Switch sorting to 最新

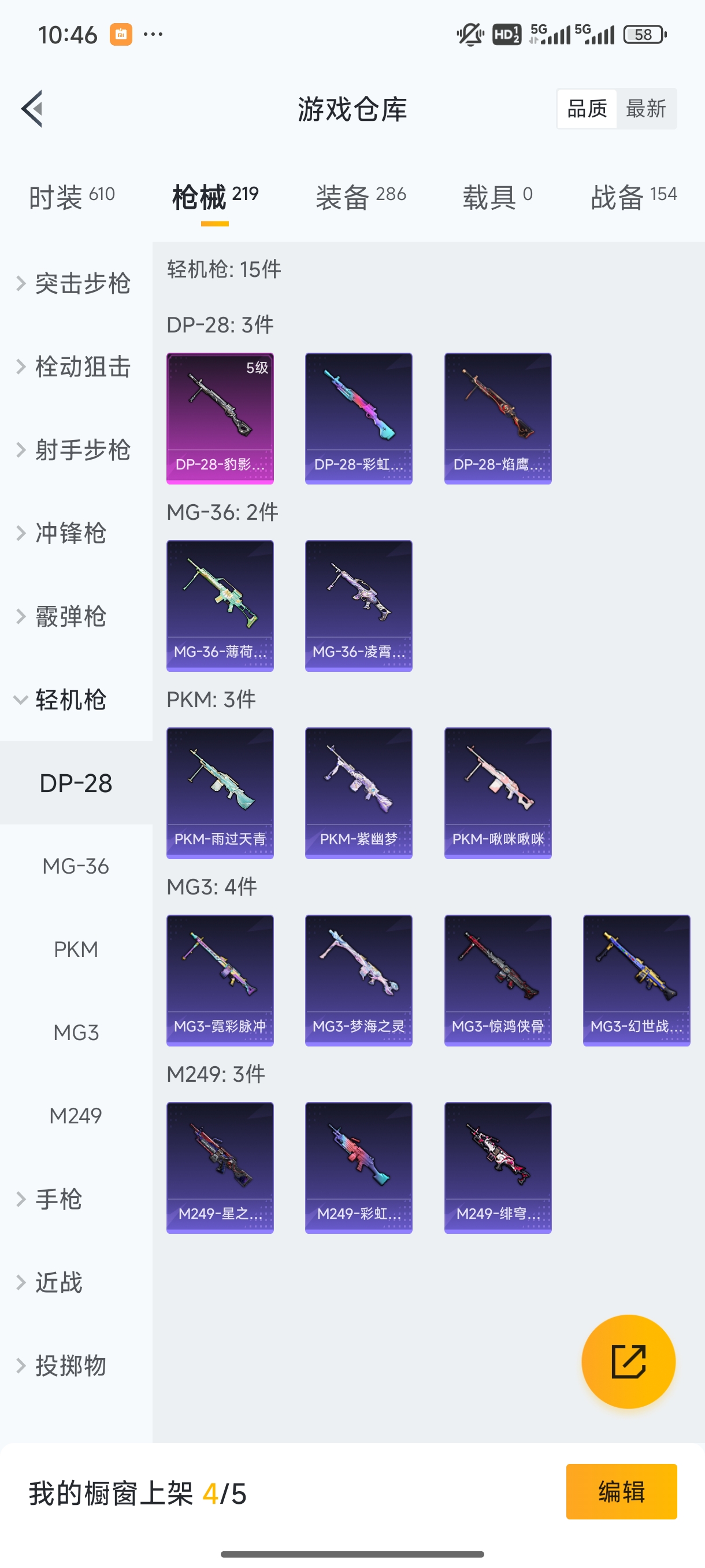pyautogui.click(x=647, y=108)
